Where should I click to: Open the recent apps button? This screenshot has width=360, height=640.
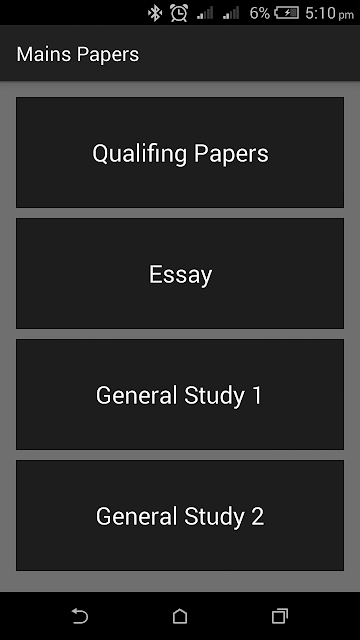pos(280,616)
